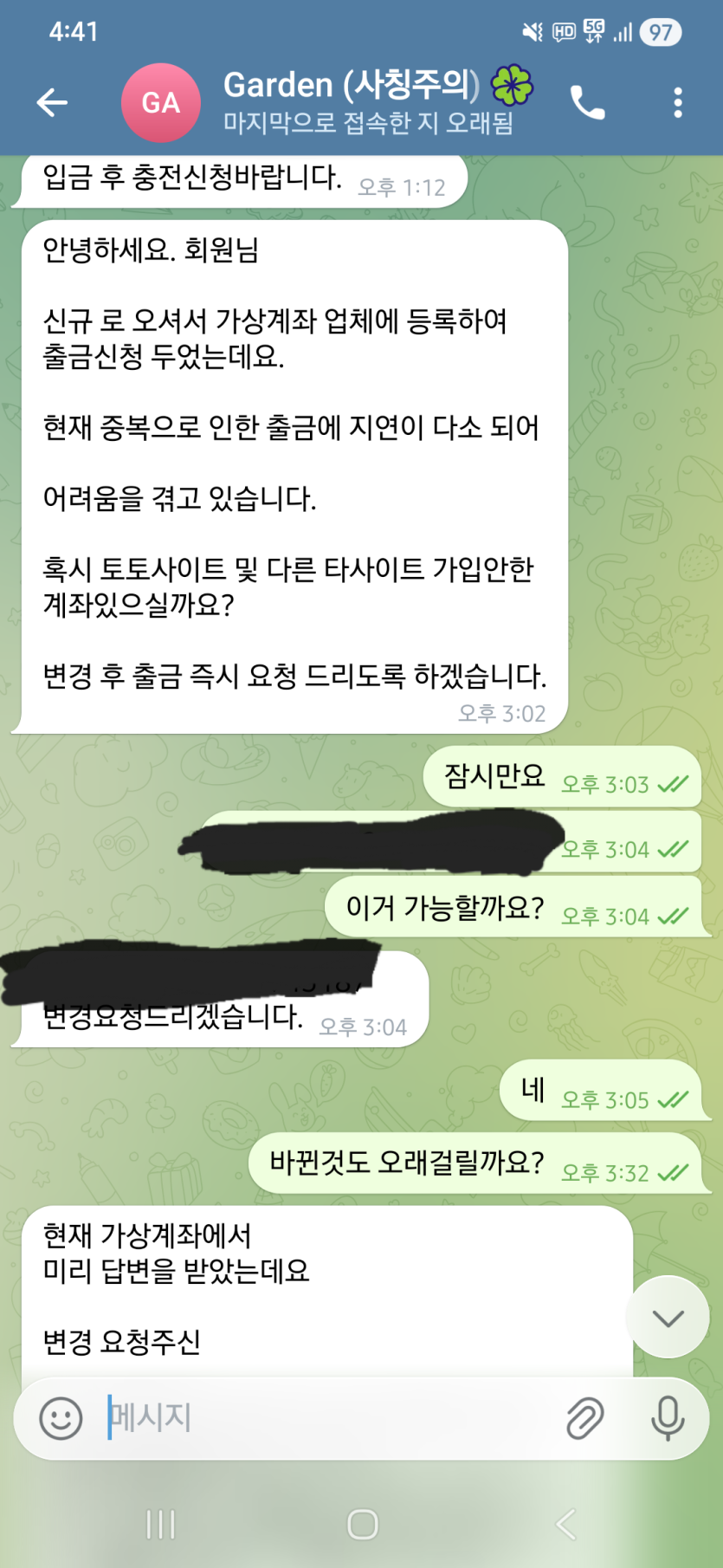
Task: Open the system recent apps view
Action: 161,1525
